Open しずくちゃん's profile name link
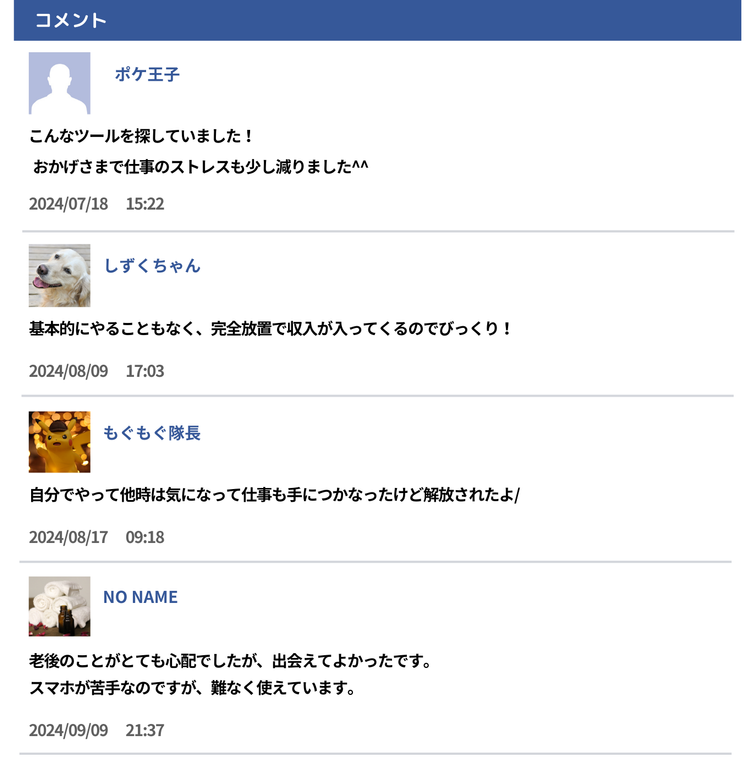The width and height of the screenshot is (751, 768). (x=152, y=266)
